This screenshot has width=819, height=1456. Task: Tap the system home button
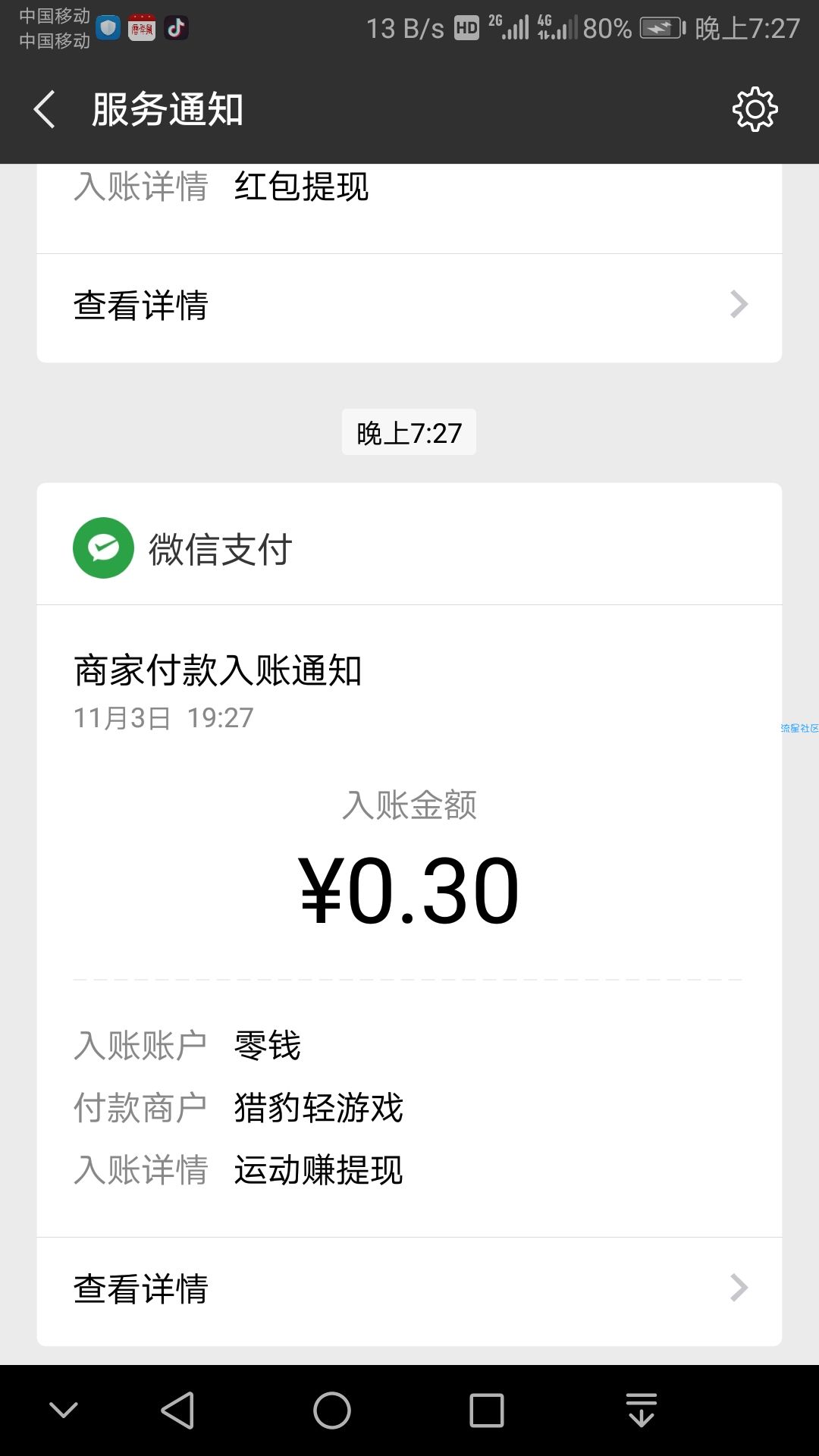click(x=332, y=1410)
